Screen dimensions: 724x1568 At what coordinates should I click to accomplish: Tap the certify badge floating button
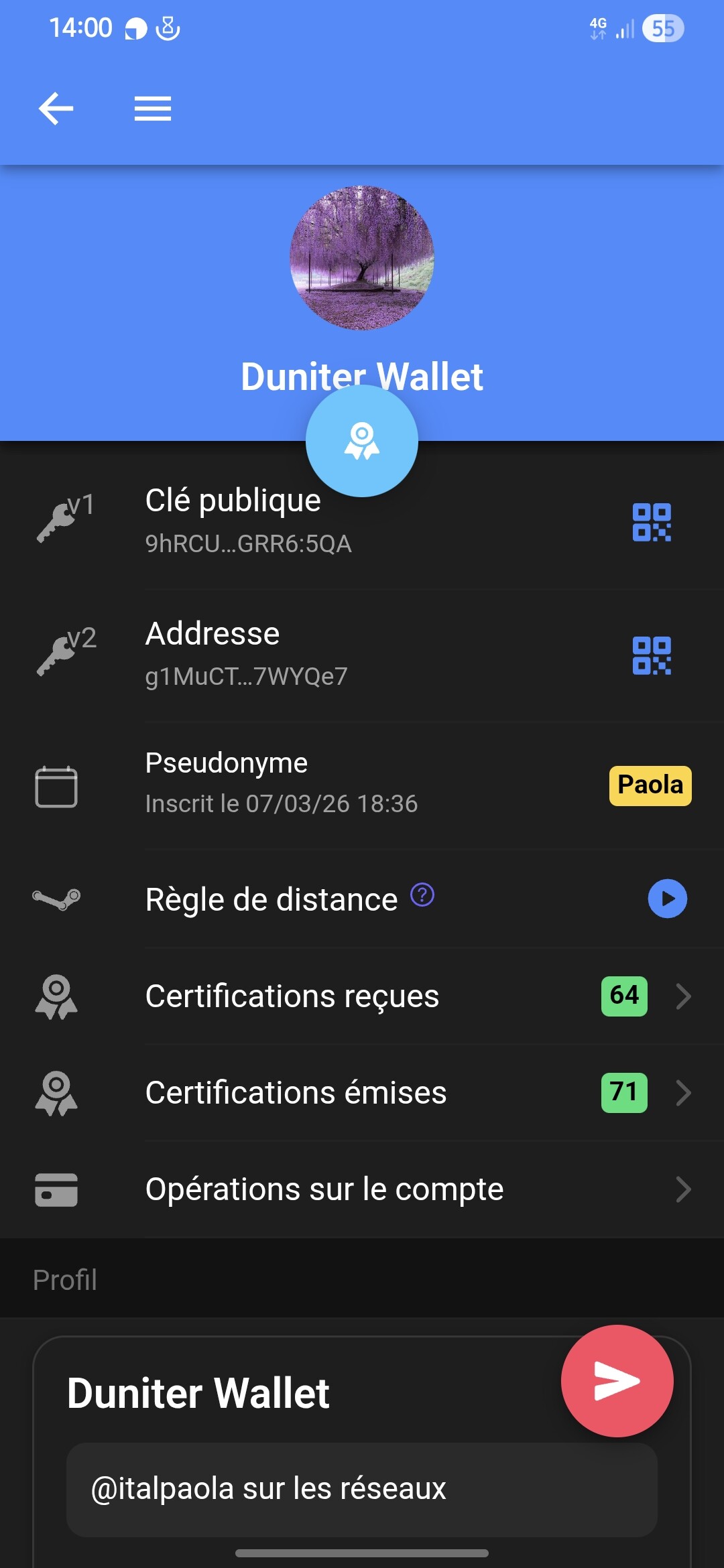coord(362,442)
